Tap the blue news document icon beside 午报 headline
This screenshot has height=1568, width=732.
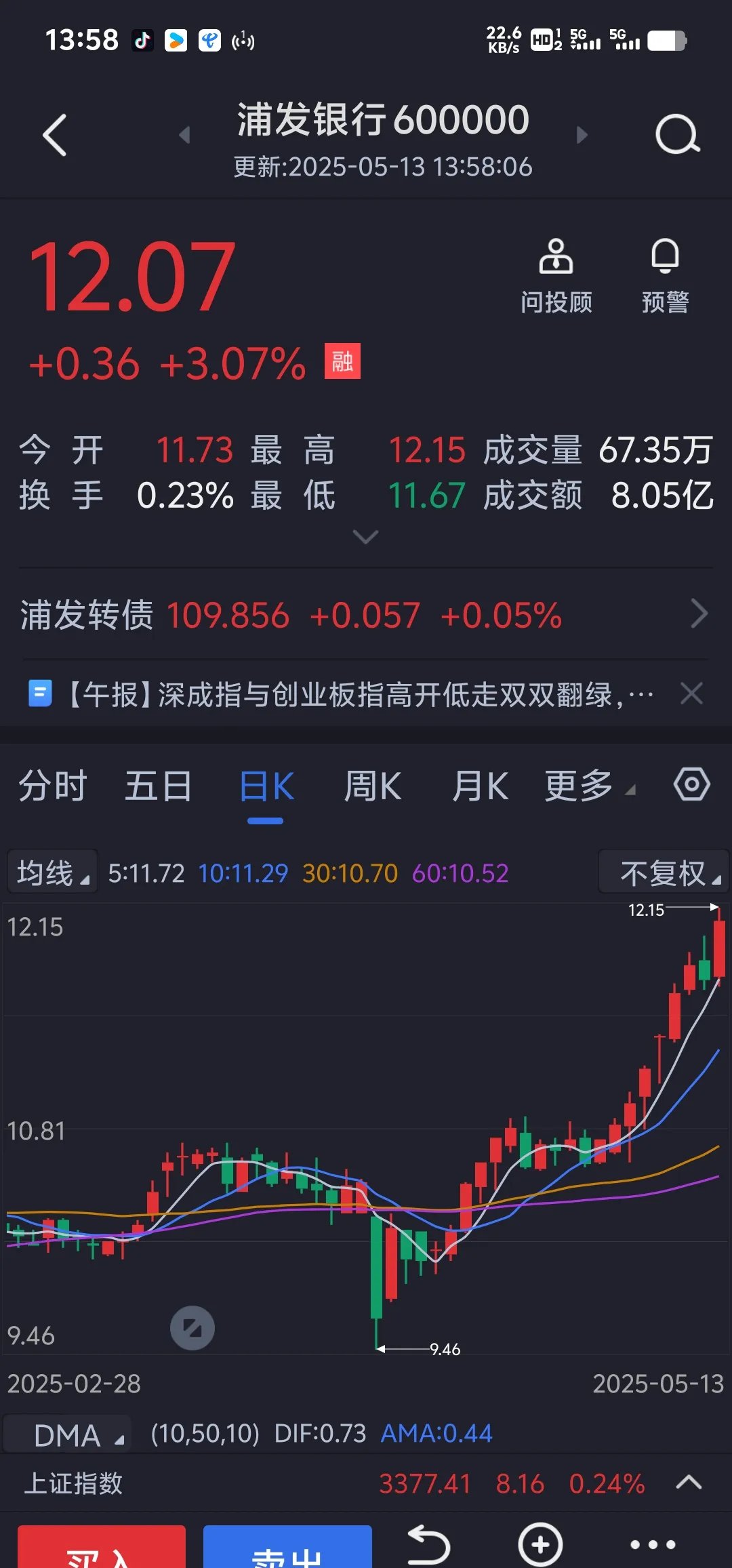(x=41, y=693)
